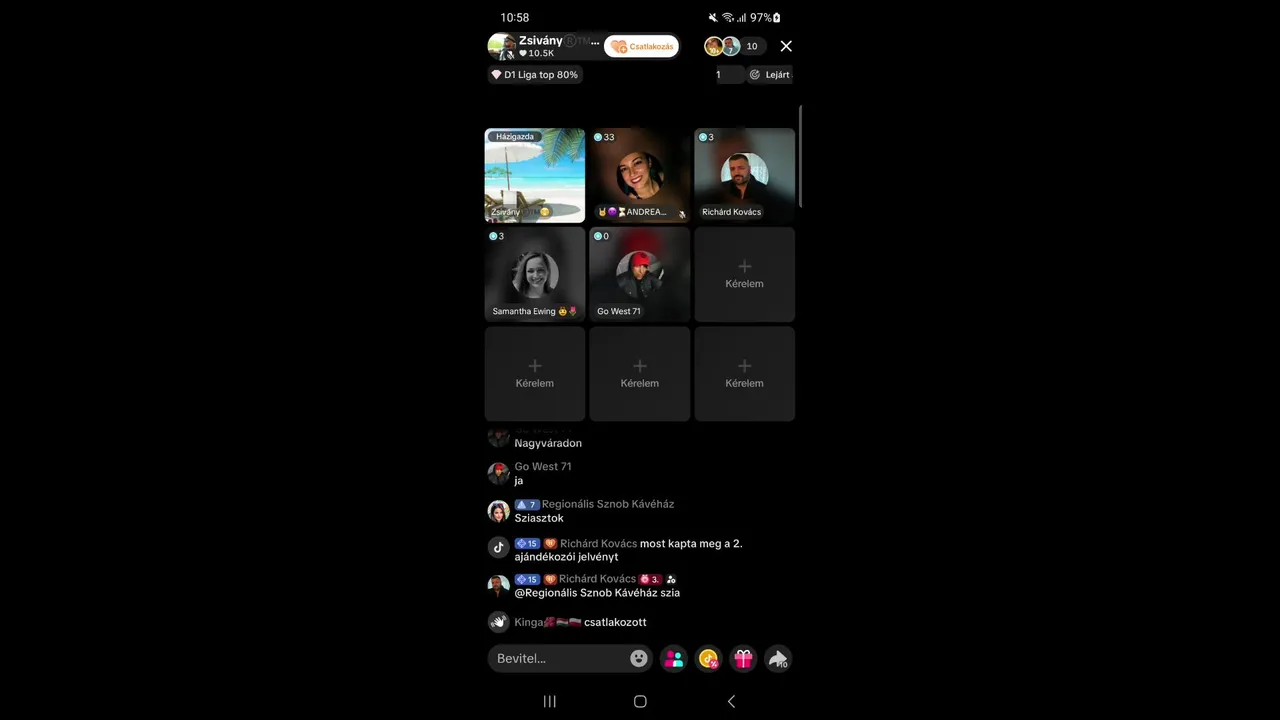
Task: Open the ANDREA guest tile
Action: (640, 175)
